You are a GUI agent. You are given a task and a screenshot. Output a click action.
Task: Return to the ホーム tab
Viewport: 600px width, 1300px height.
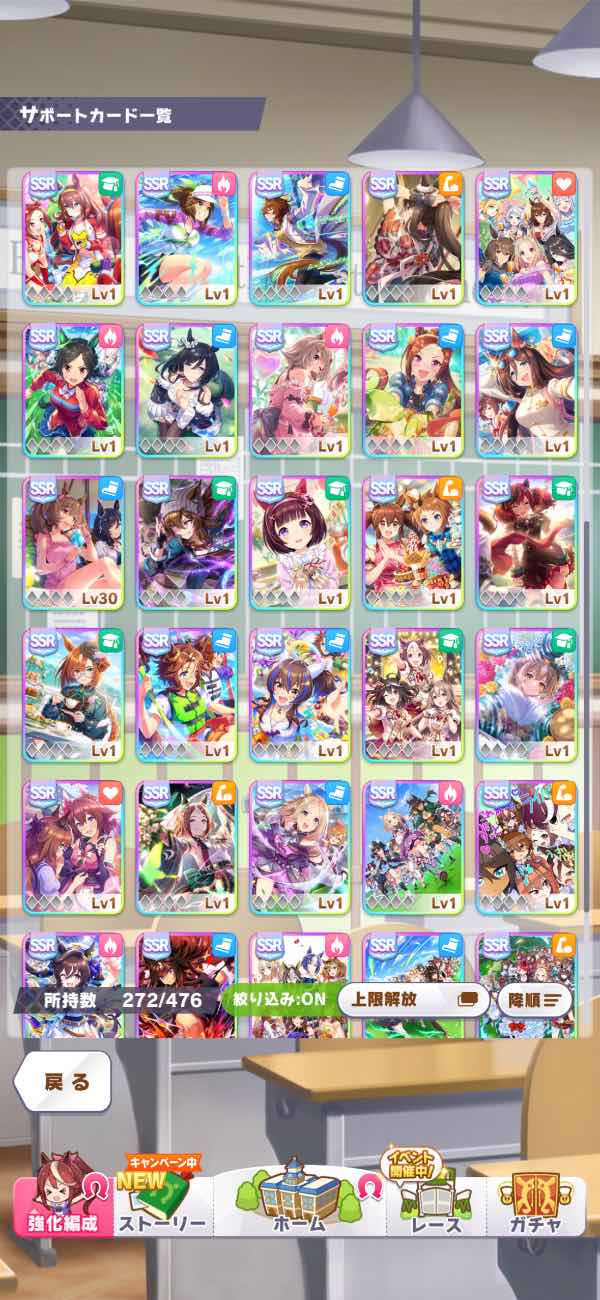tap(300, 1200)
